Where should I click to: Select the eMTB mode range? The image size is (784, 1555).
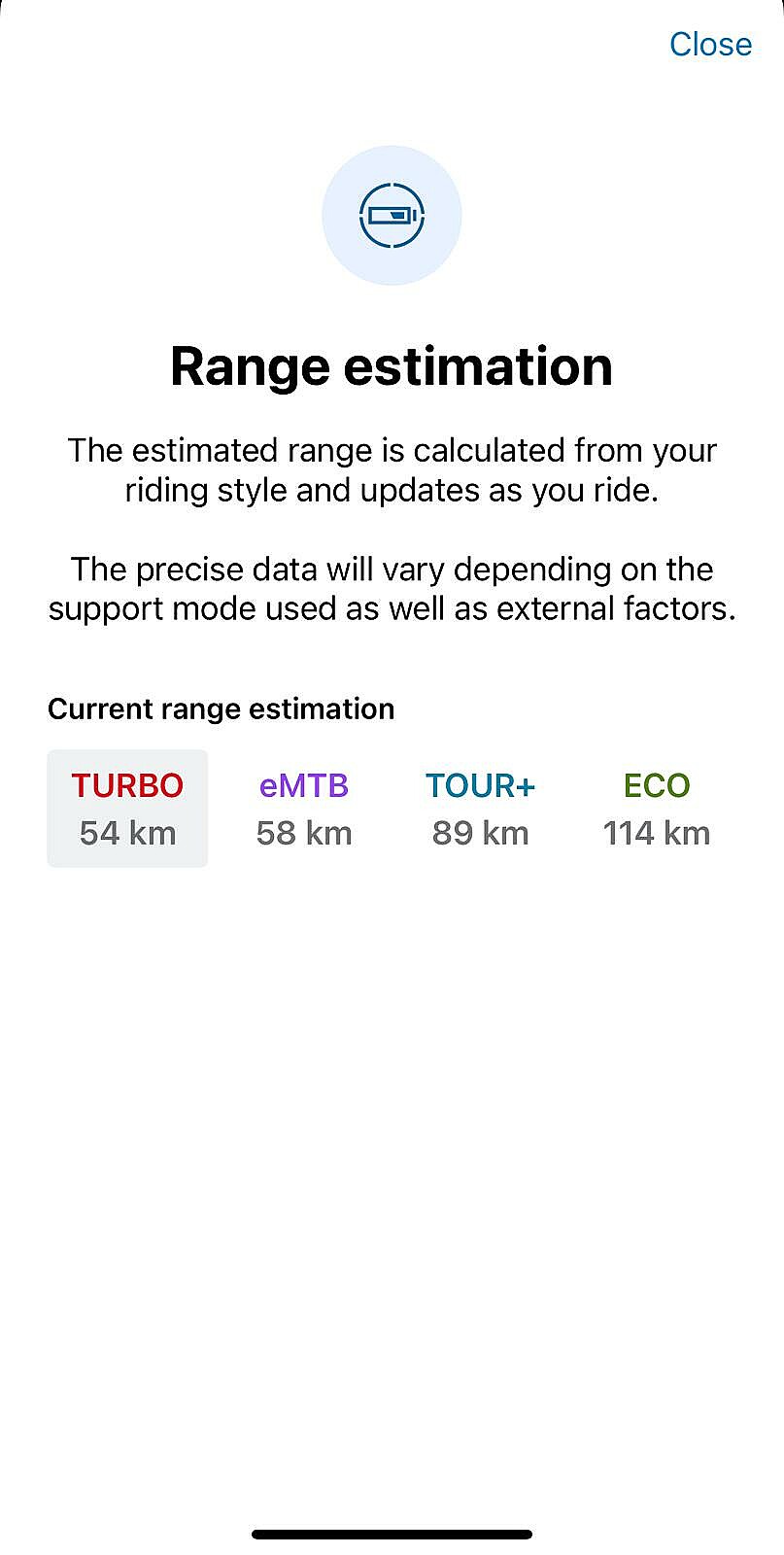pyautogui.click(x=304, y=809)
